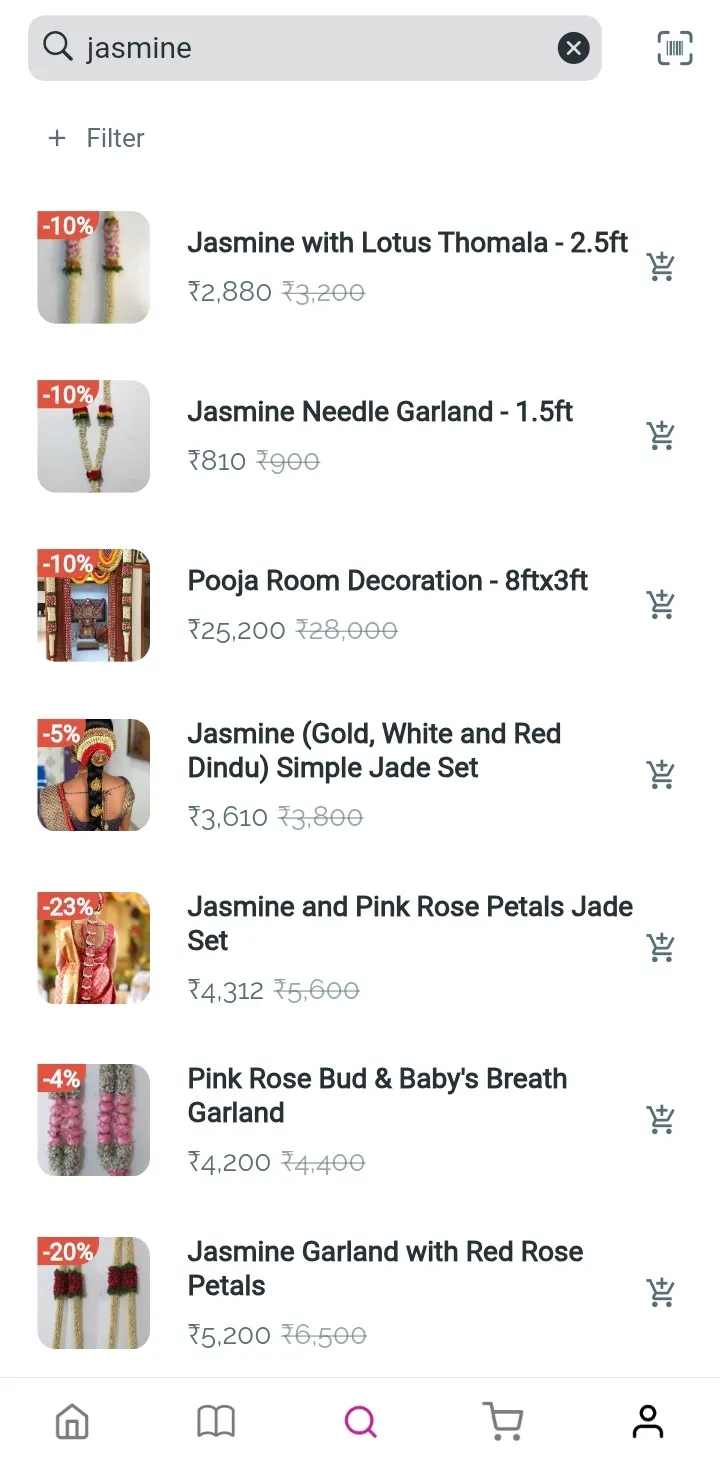Add Simple Jade Set to cart
The image size is (720, 1457).
coord(661,775)
